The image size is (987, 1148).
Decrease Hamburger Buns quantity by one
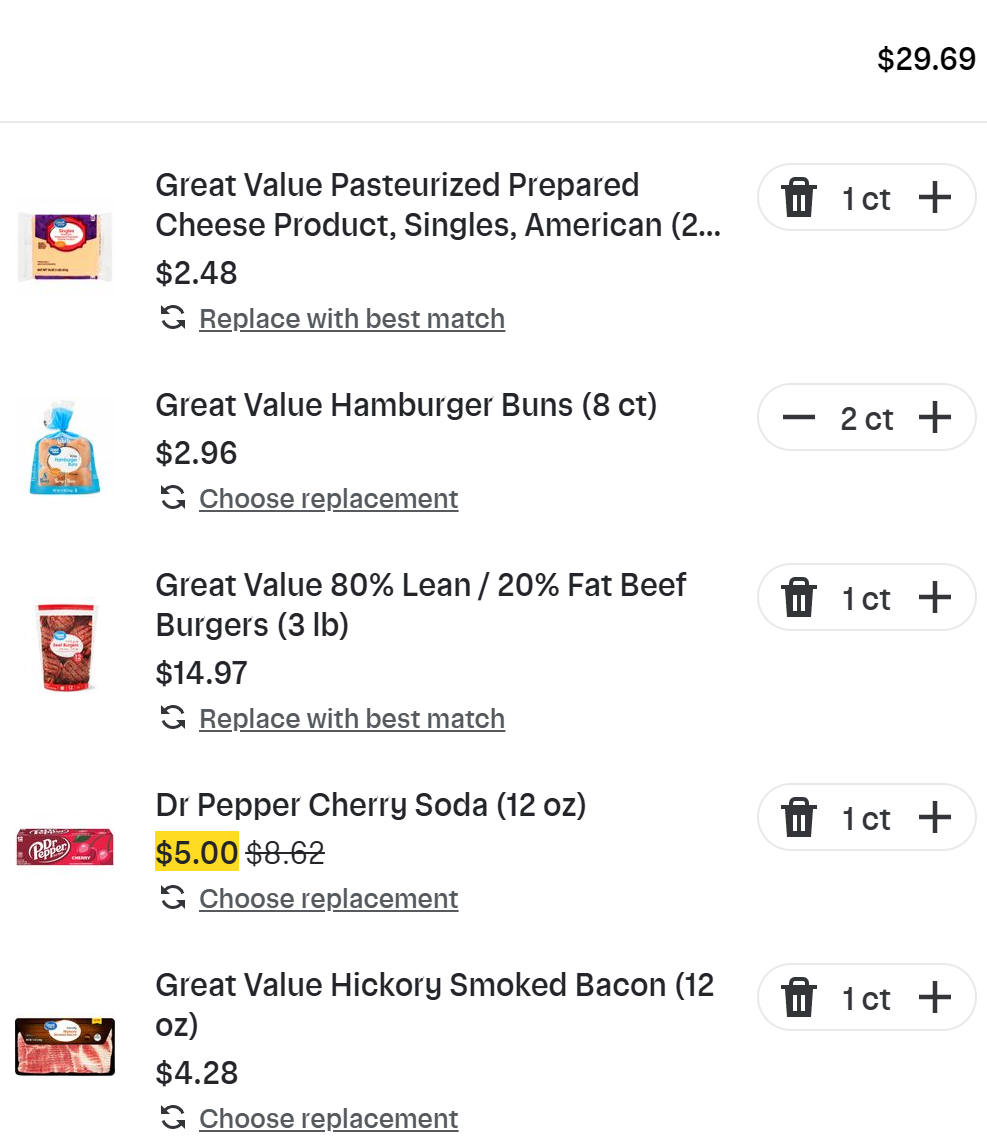click(799, 418)
